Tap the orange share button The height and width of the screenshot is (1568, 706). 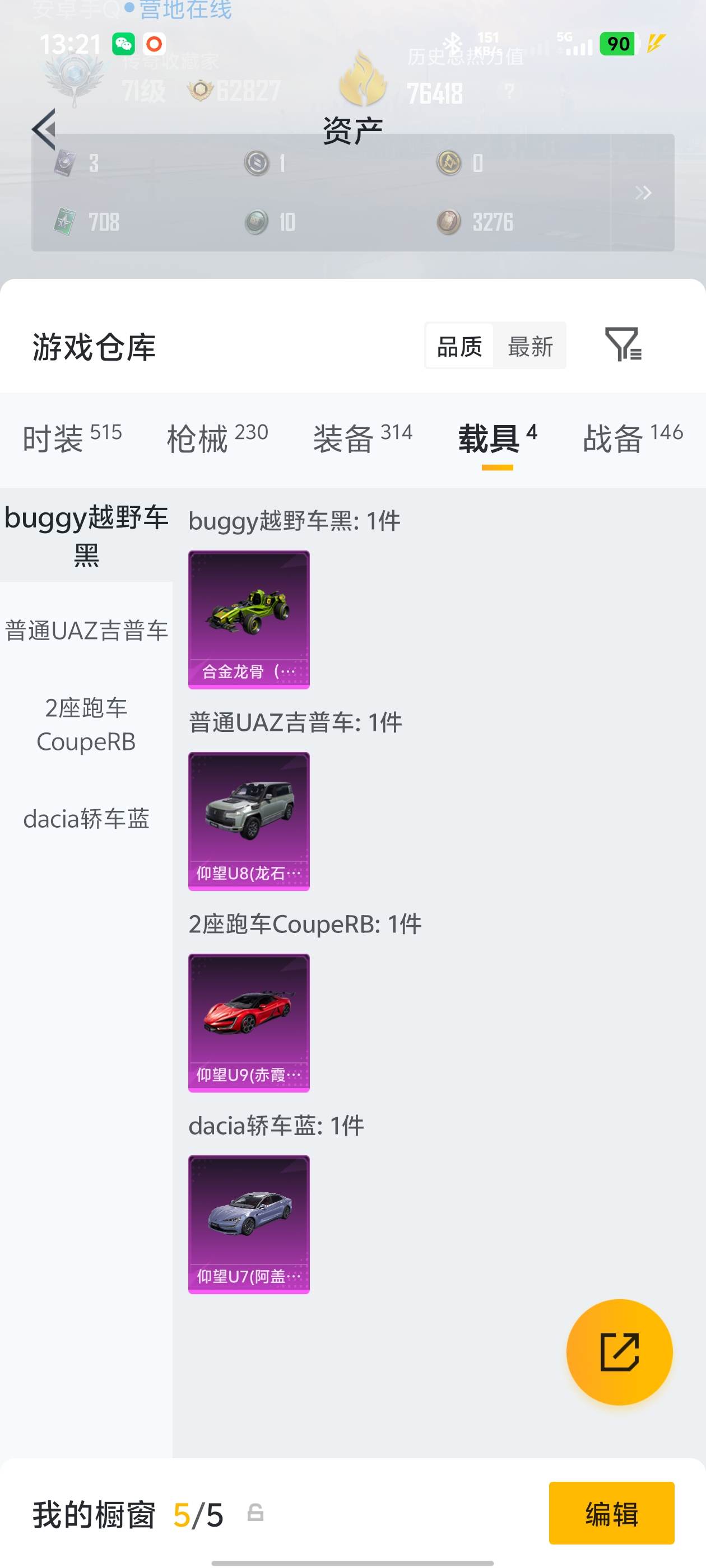[x=619, y=1352]
